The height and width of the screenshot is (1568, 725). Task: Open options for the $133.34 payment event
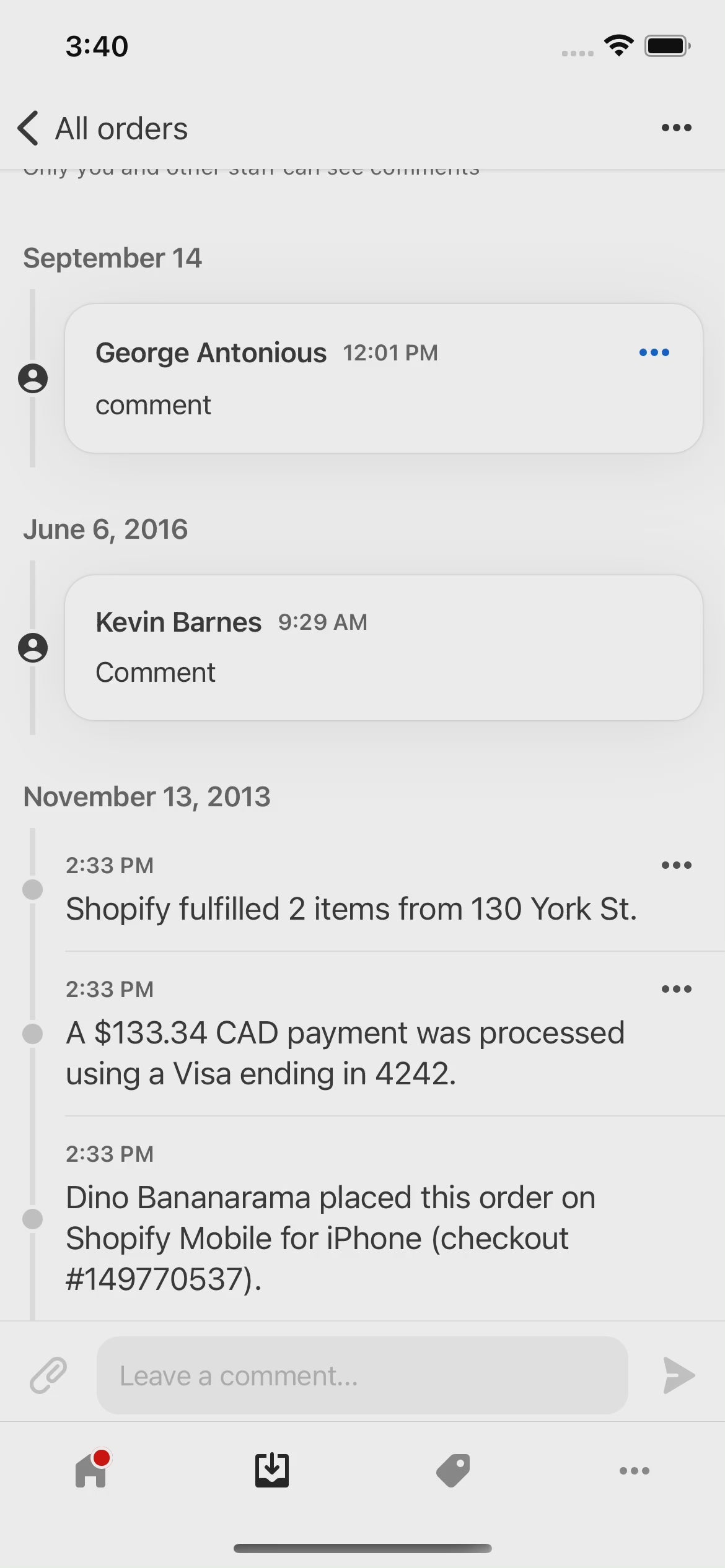[676, 989]
